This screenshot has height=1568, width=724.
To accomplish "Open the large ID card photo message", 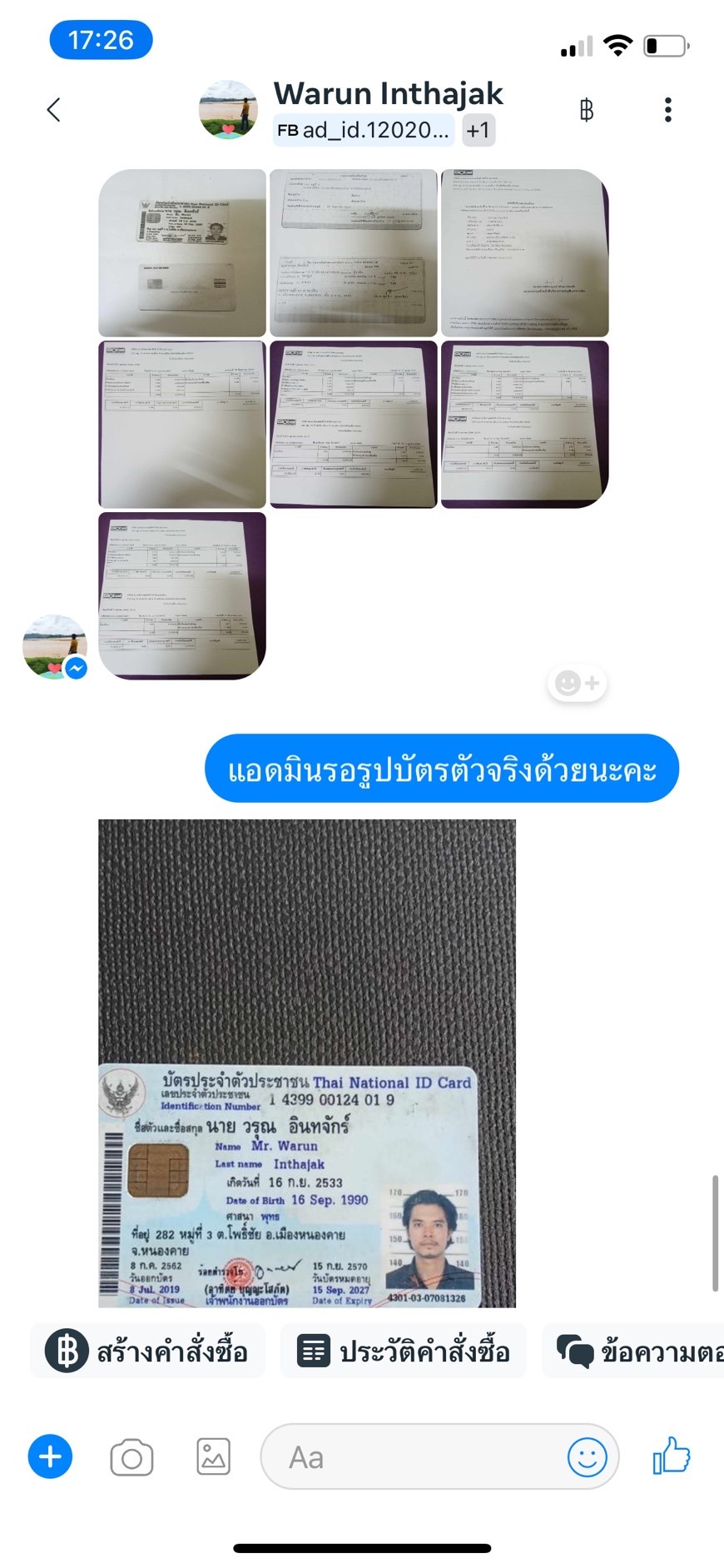I will pos(307,1063).
